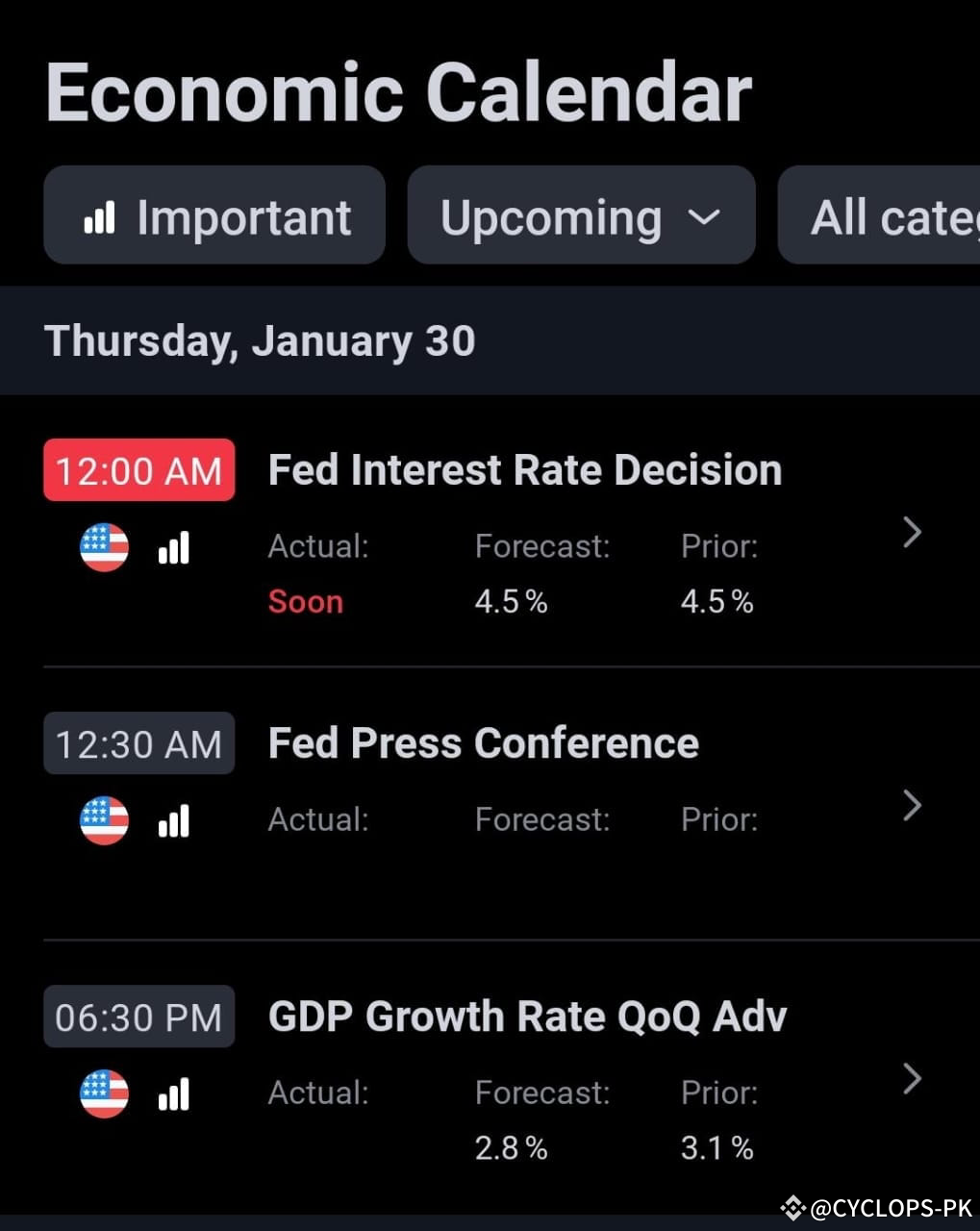Open the All categories filter
Viewport: 980px width, 1231px height.
879,215
